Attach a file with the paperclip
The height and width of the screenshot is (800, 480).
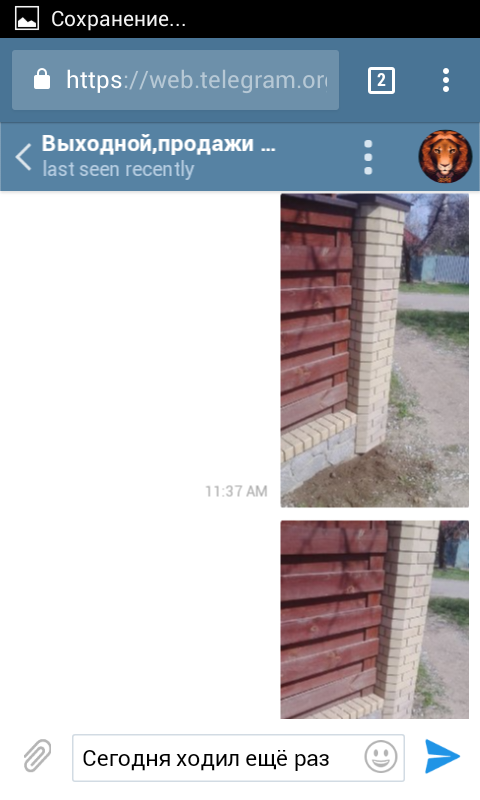[x=37, y=756]
